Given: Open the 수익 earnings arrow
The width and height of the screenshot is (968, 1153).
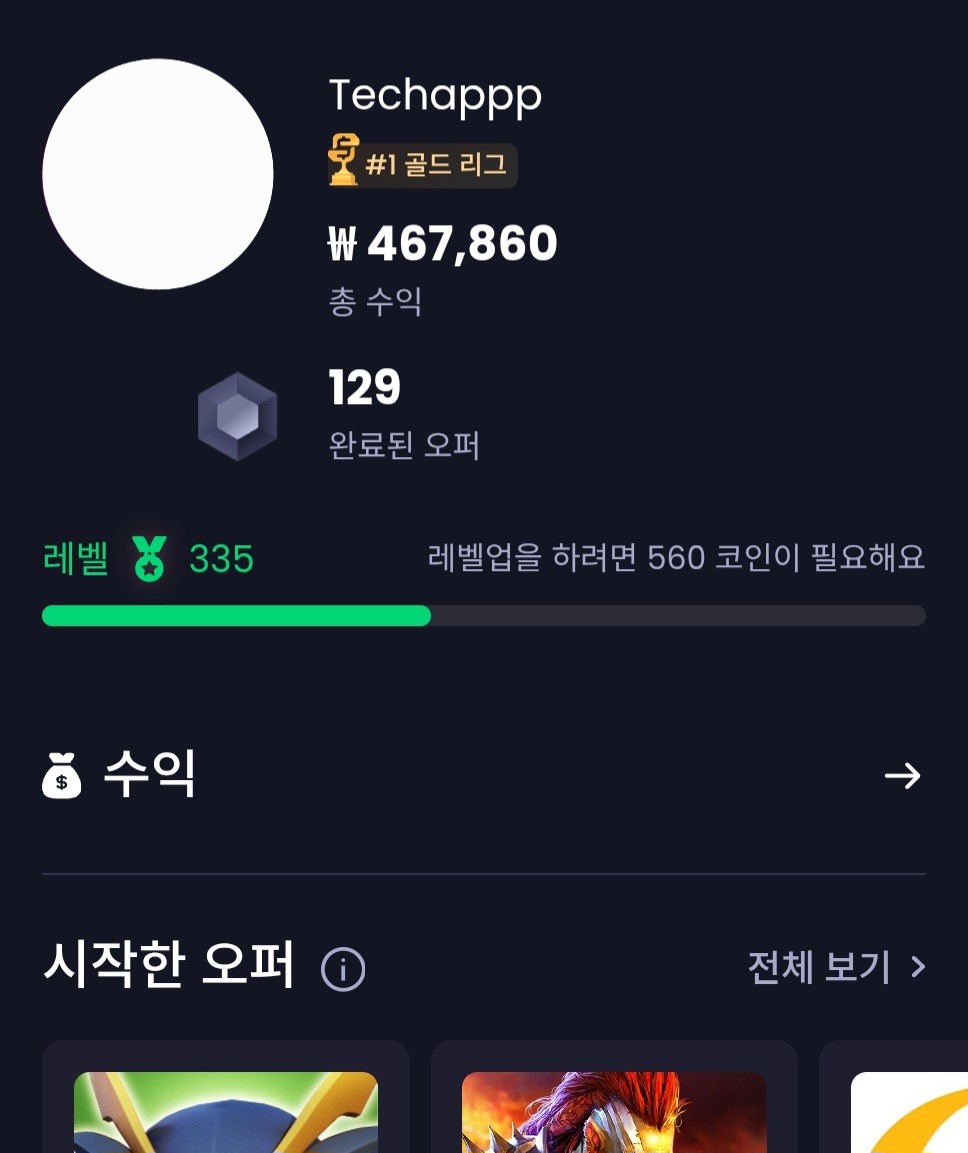Looking at the screenshot, I should click(x=902, y=776).
